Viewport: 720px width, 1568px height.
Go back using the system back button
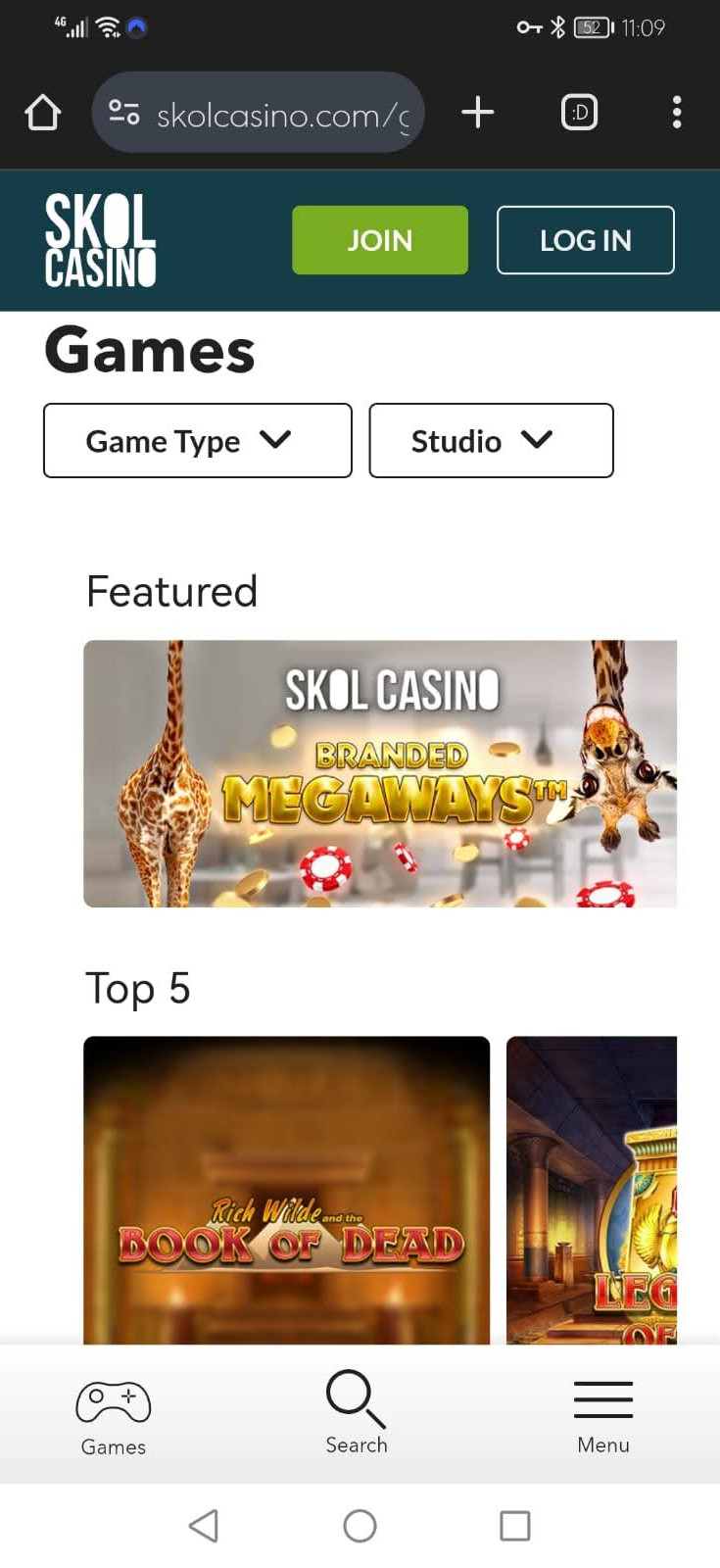tap(204, 1526)
